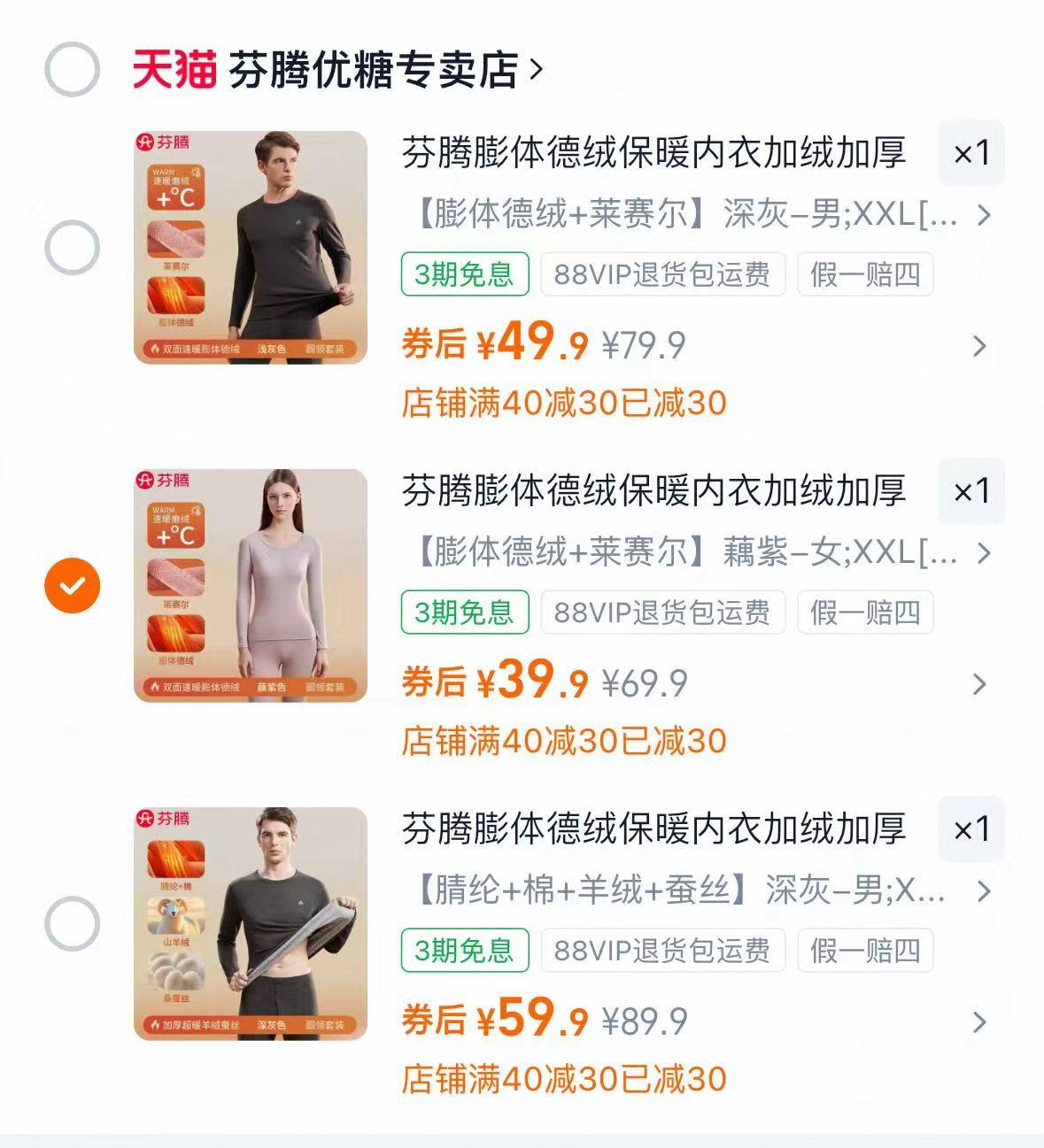Viewport: 1044px width, 1148px height.
Task: Click the 88VIP退货包运费 label on the women's item
Action: pyautogui.click(x=661, y=613)
